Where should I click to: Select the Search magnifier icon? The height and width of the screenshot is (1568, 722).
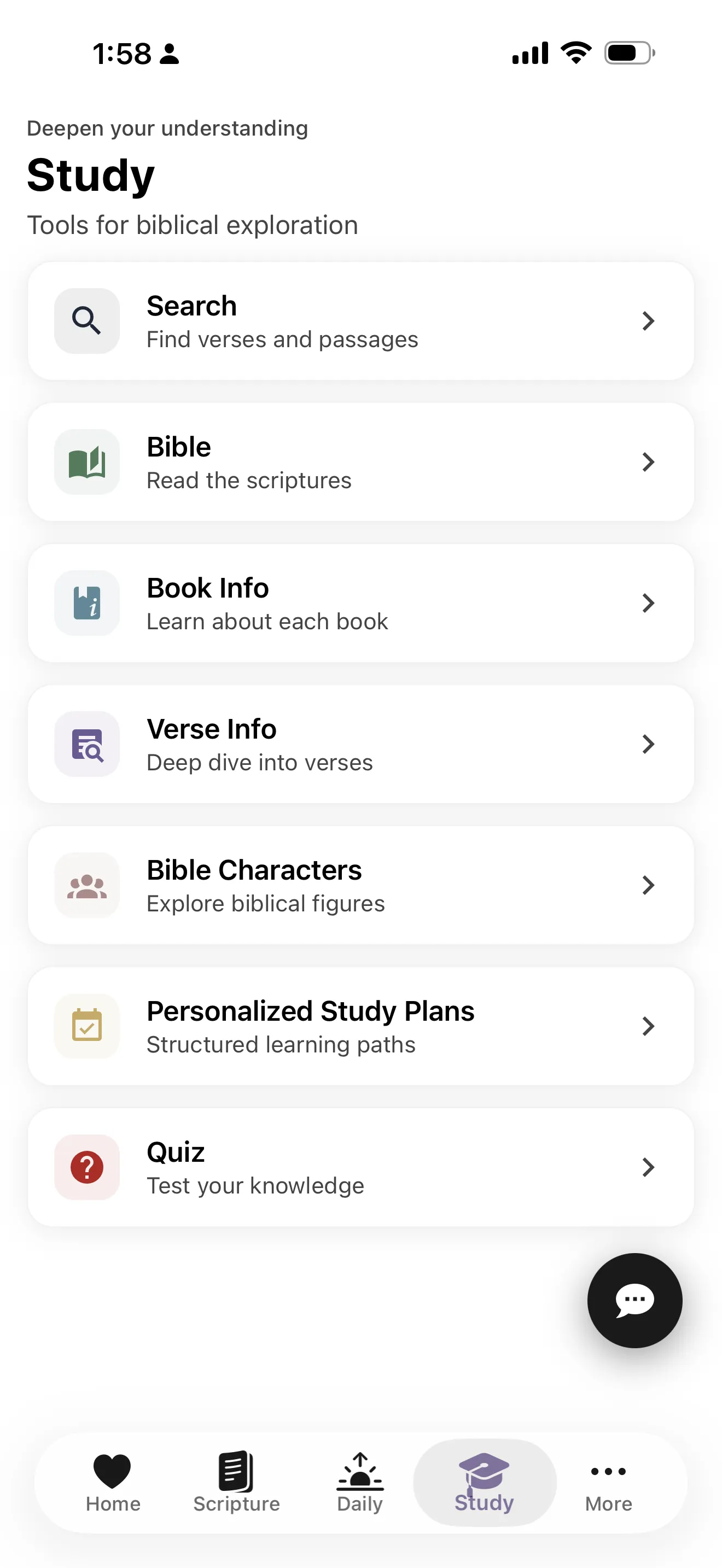(x=86, y=321)
